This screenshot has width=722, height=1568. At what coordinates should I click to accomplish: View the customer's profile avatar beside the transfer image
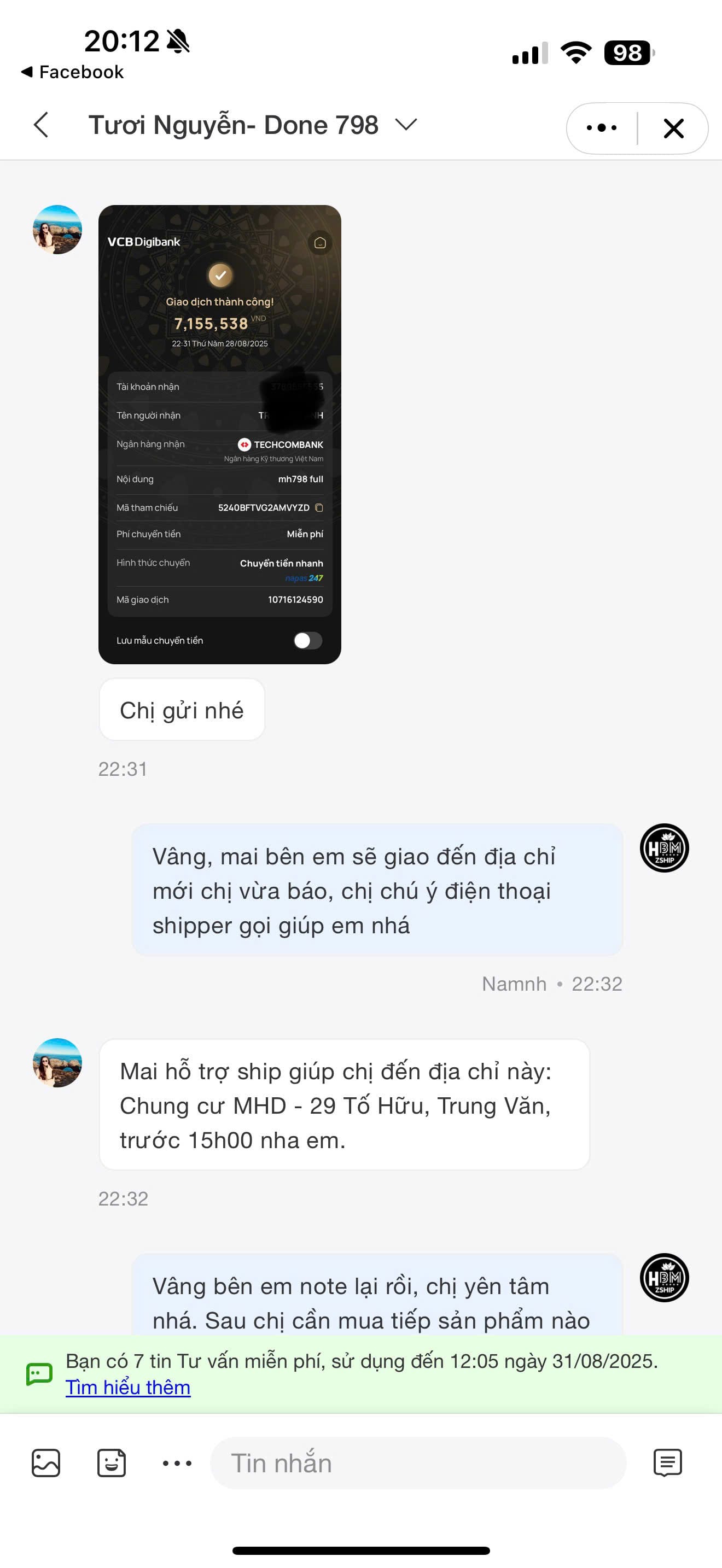(57, 230)
